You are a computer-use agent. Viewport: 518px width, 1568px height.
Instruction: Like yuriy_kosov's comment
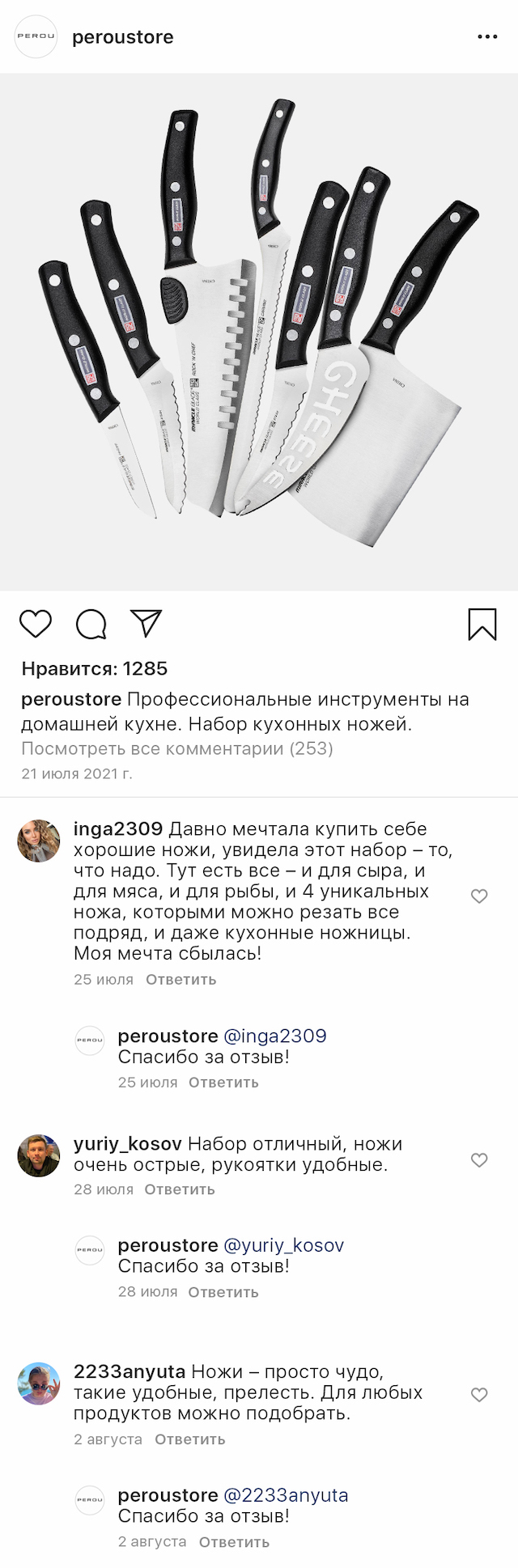[479, 1159]
